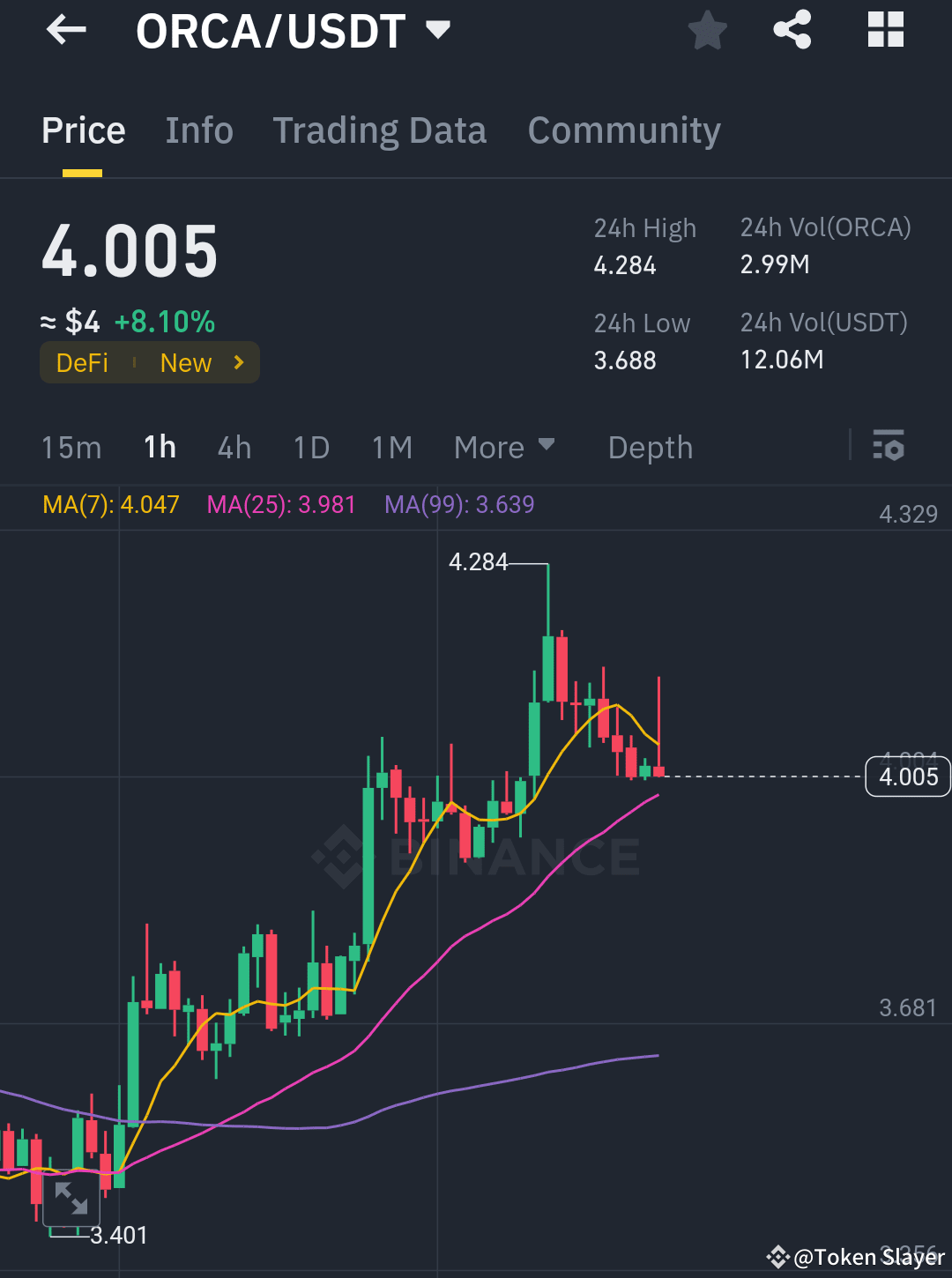The image size is (952, 1278).
Task: Open the Community tab
Action: pos(623,130)
